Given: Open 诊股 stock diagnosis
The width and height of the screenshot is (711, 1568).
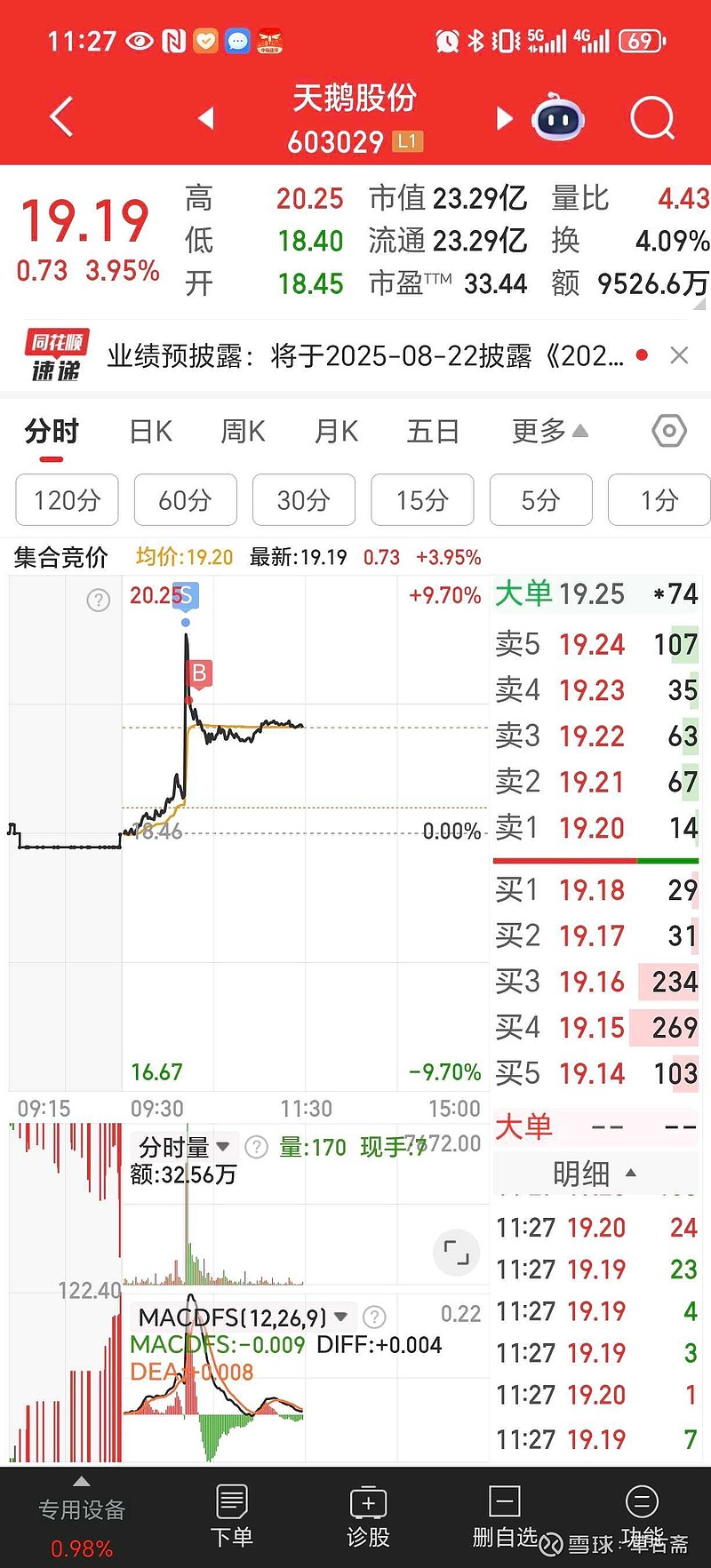Looking at the screenshot, I should [368, 1517].
